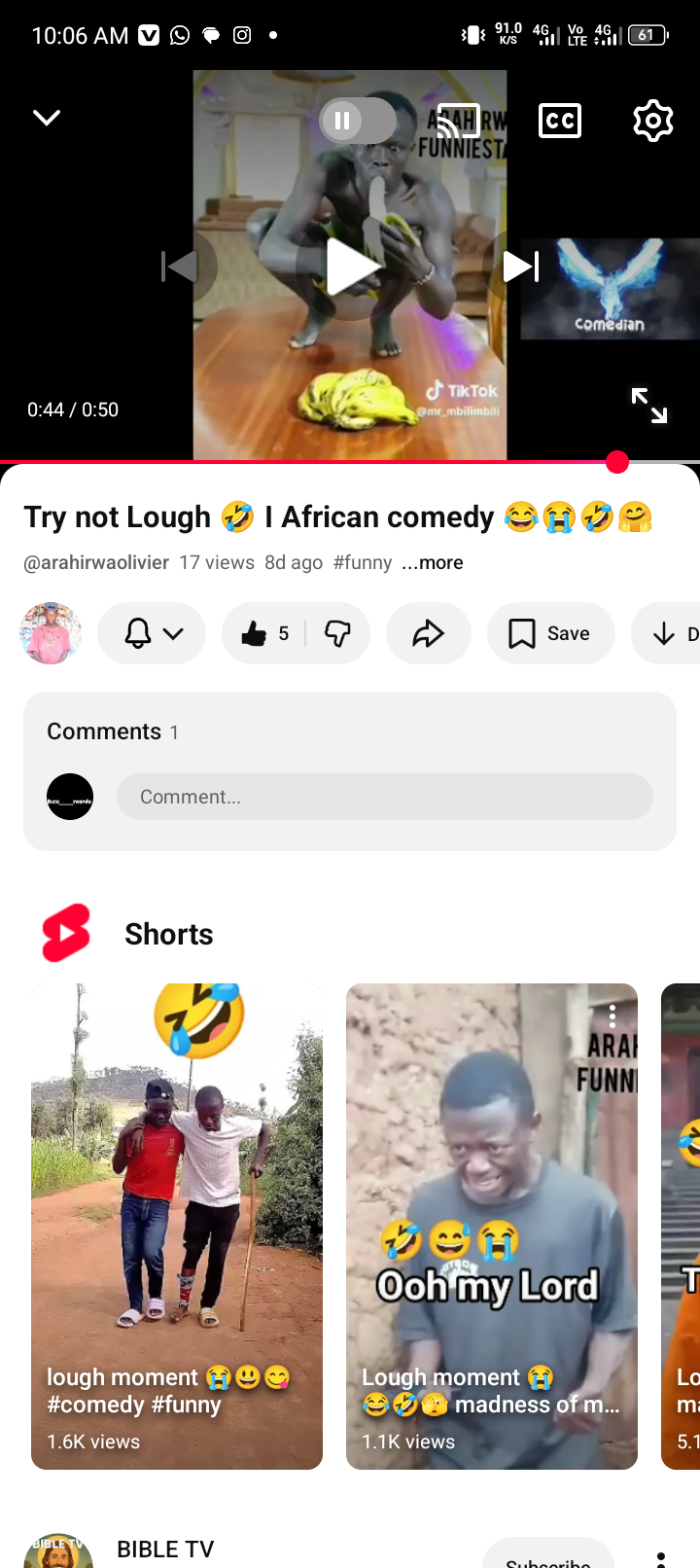Go to the previous video
700x1568 pixels.
pyautogui.click(x=181, y=267)
